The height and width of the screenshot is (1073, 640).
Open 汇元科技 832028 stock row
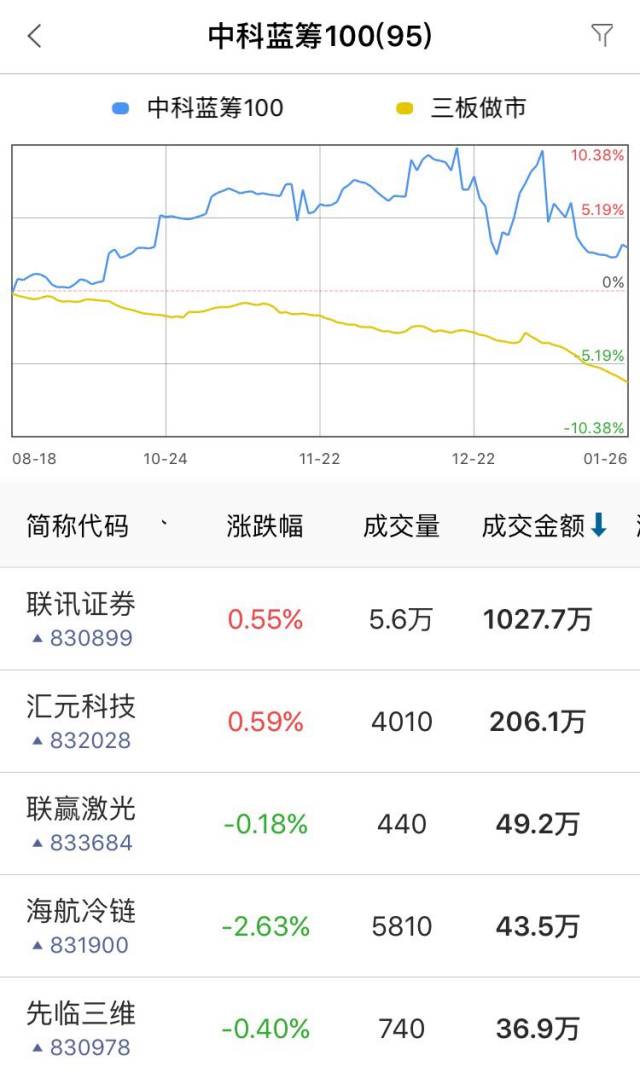coord(320,721)
